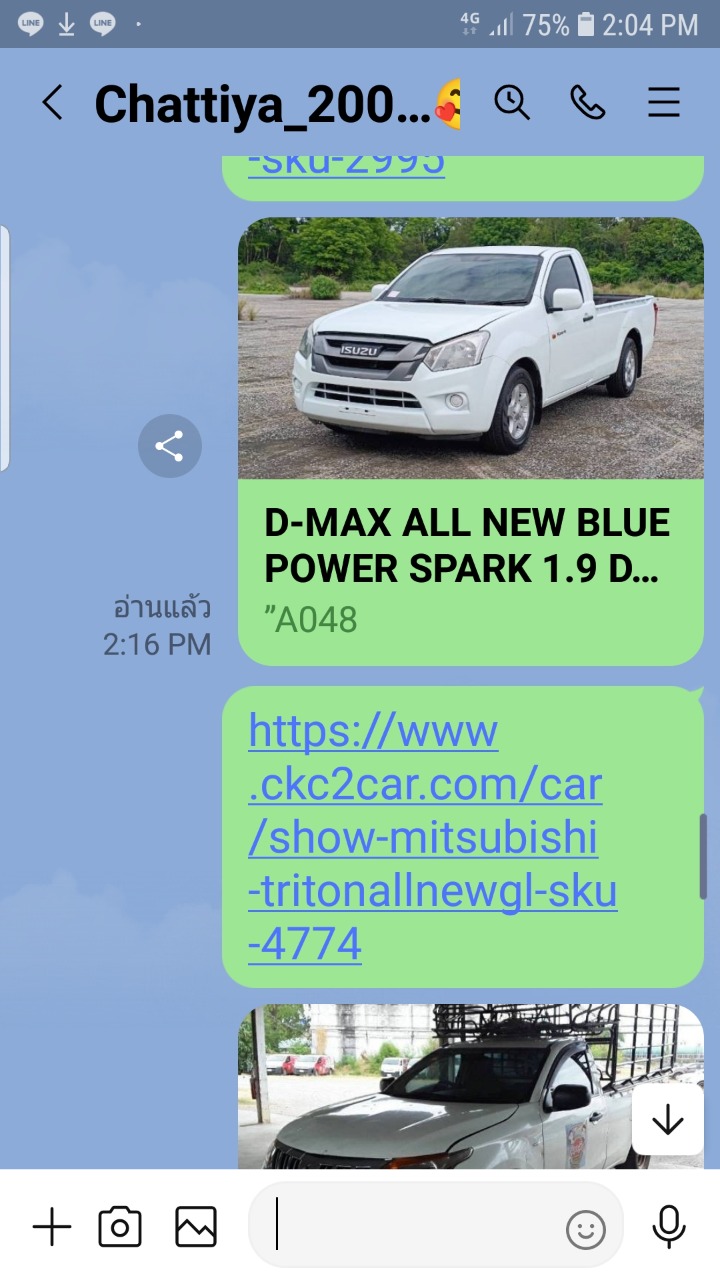The height and width of the screenshot is (1280, 720).
Task: Start a voice call
Action: tap(588, 102)
